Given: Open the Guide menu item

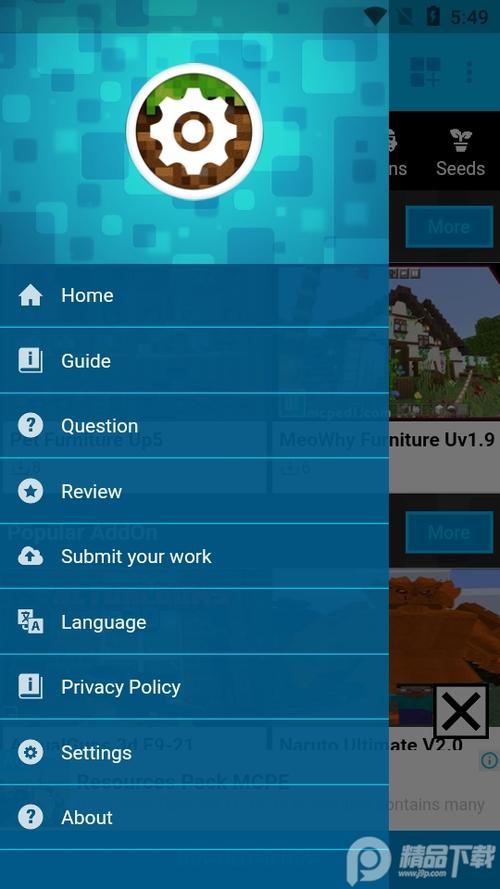Looking at the screenshot, I should pos(194,361).
